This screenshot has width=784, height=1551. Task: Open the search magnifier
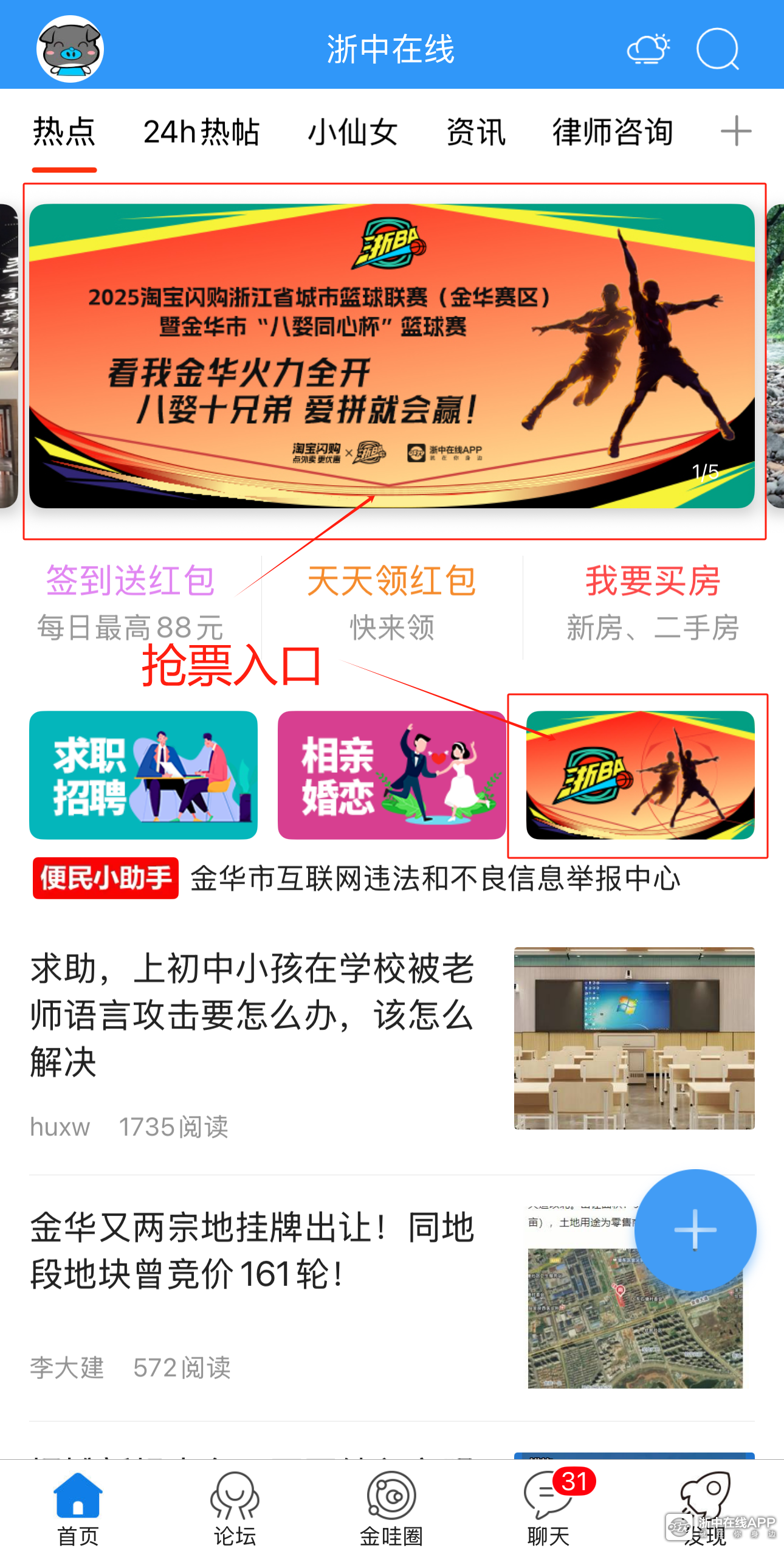pos(718,49)
